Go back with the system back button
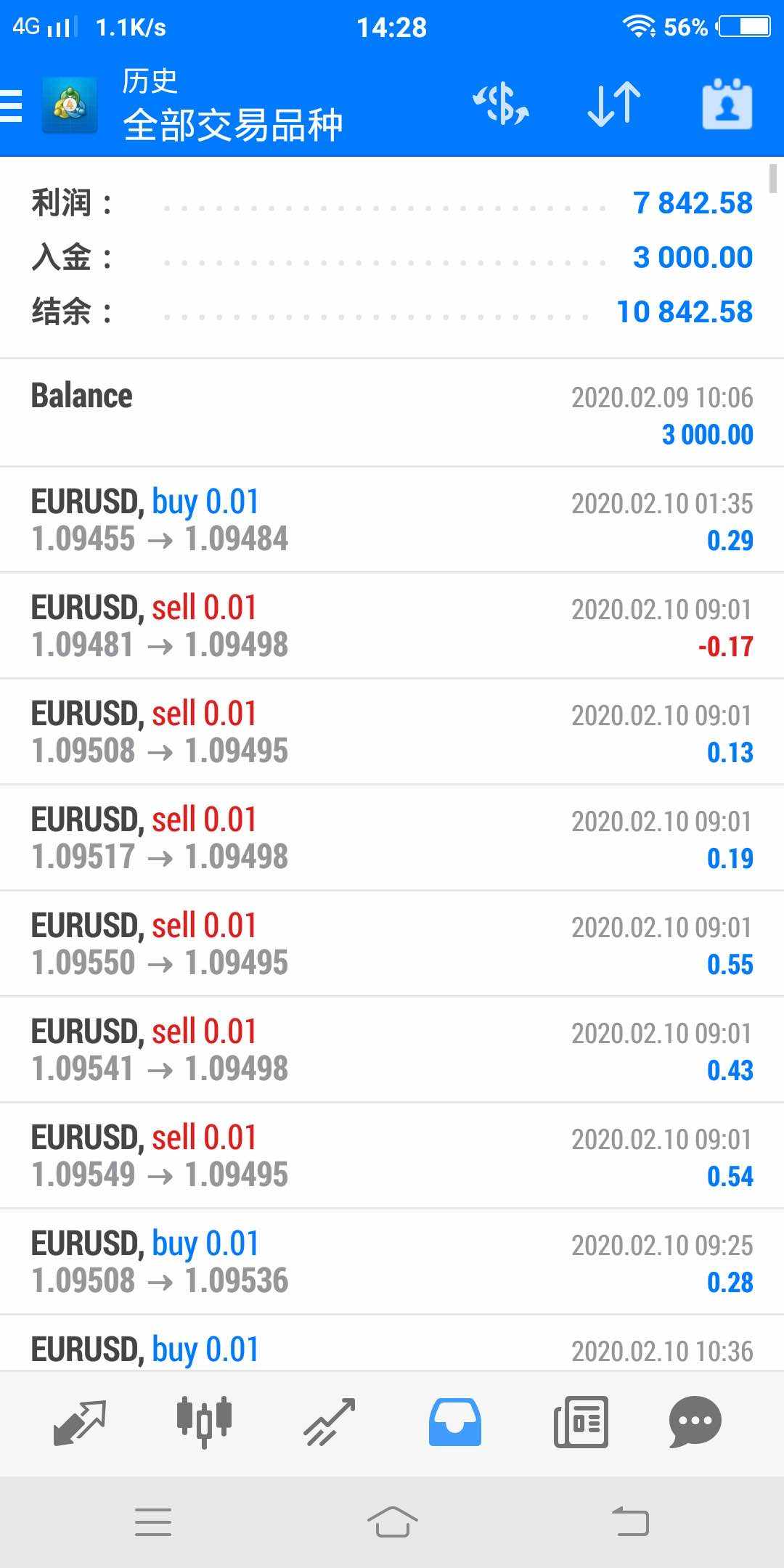Screen dimensions: 784x1568 coord(630,1522)
